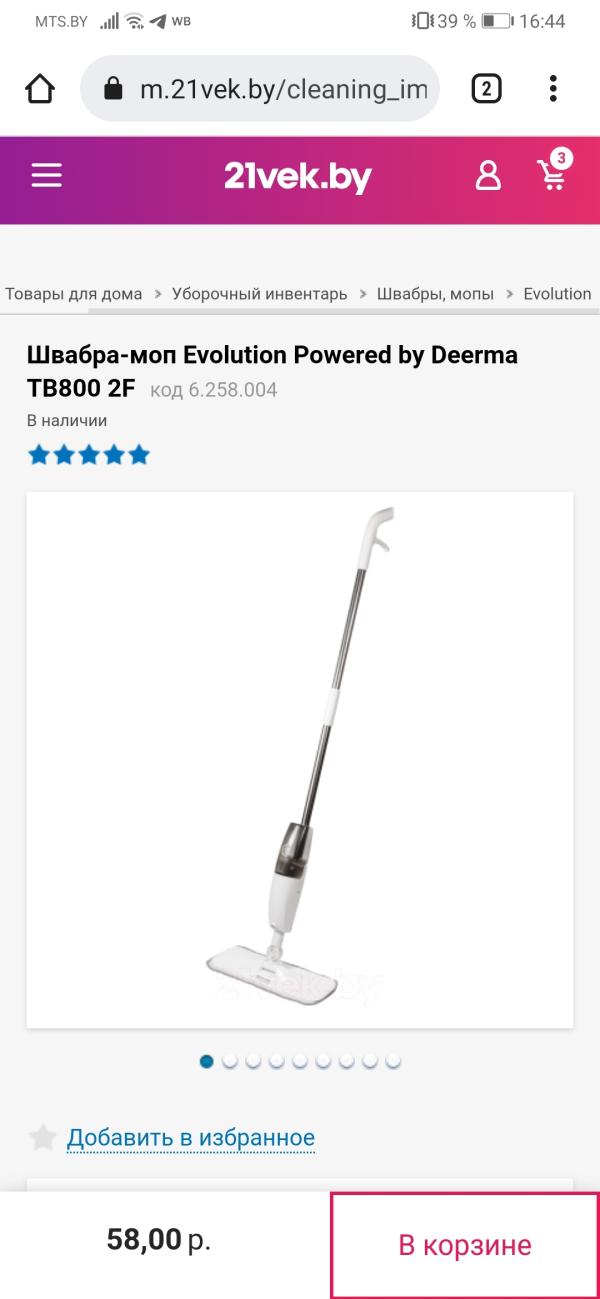Enlarge the mop product photo
This screenshot has height=1299, width=600.
click(300, 760)
